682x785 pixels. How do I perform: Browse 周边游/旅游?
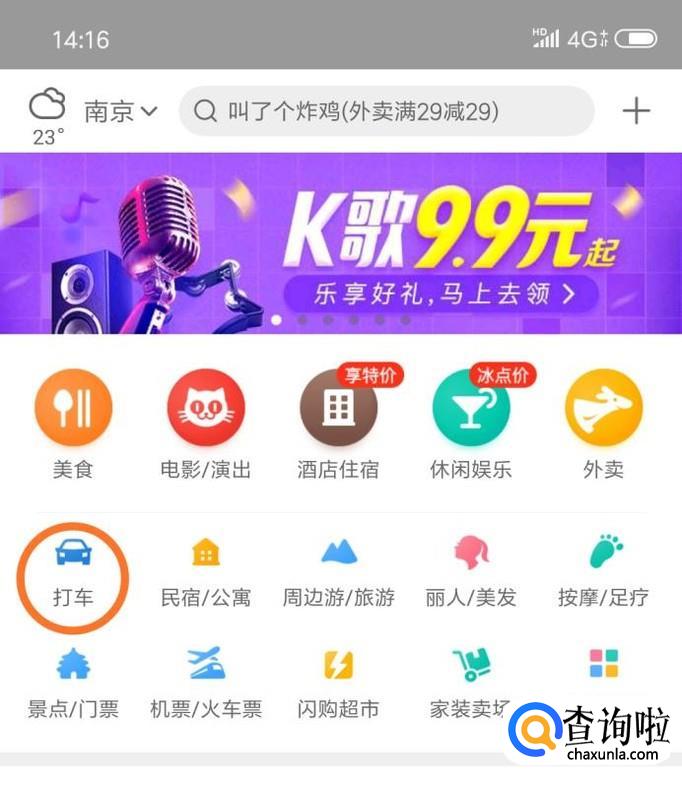(x=338, y=573)
